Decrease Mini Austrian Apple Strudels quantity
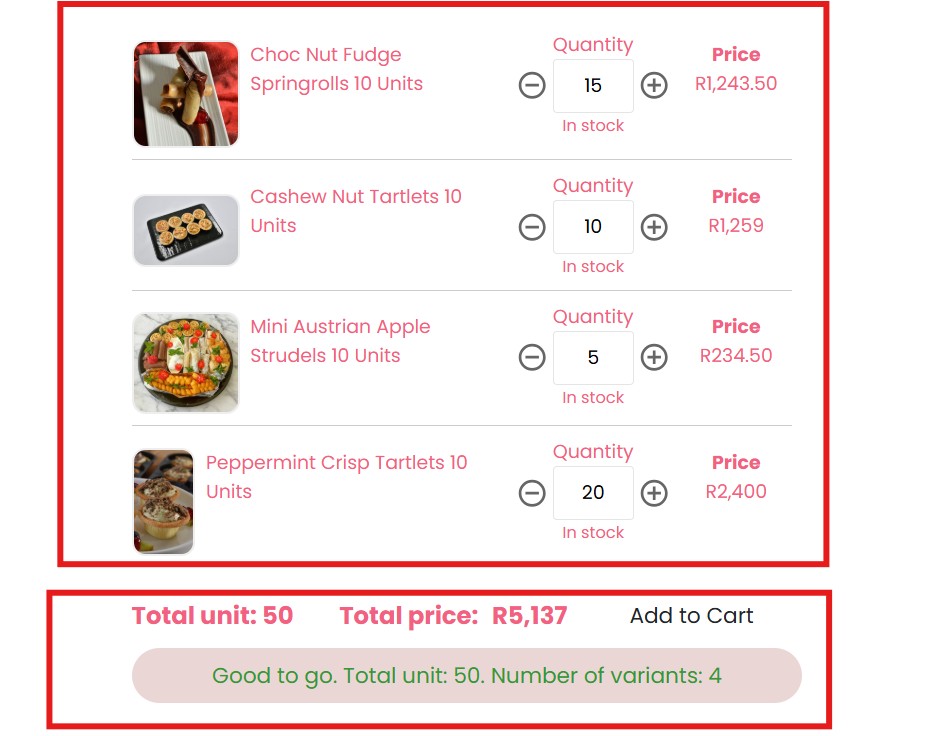946x736 pixels. [532, 357]
